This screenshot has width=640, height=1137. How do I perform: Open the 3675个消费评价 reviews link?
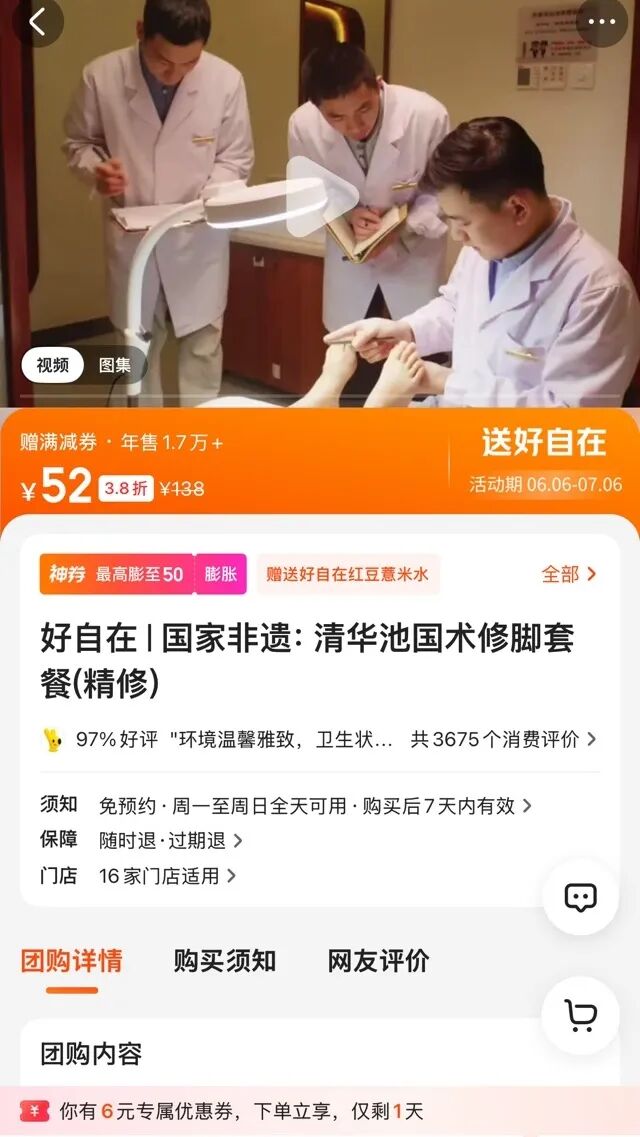(503, 739)
